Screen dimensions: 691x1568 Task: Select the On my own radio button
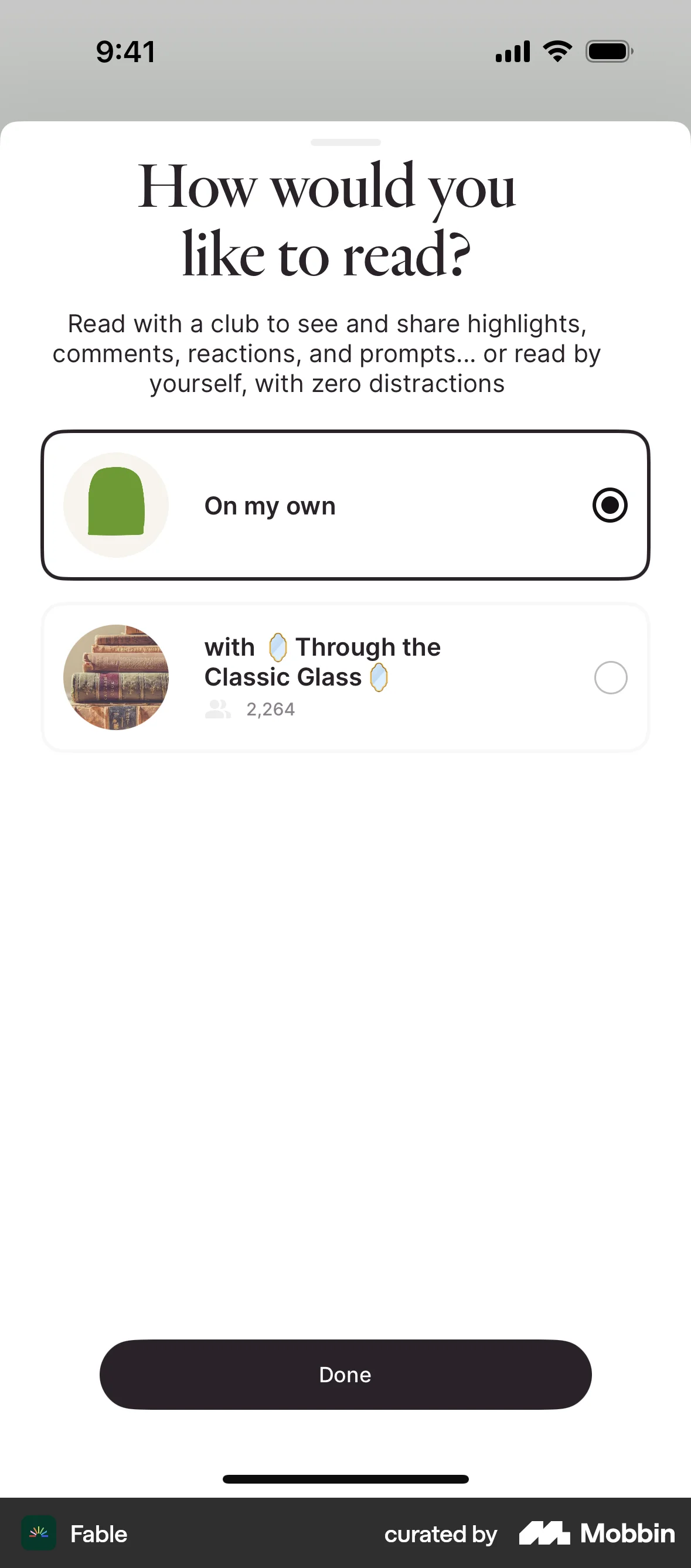[610, 505]
